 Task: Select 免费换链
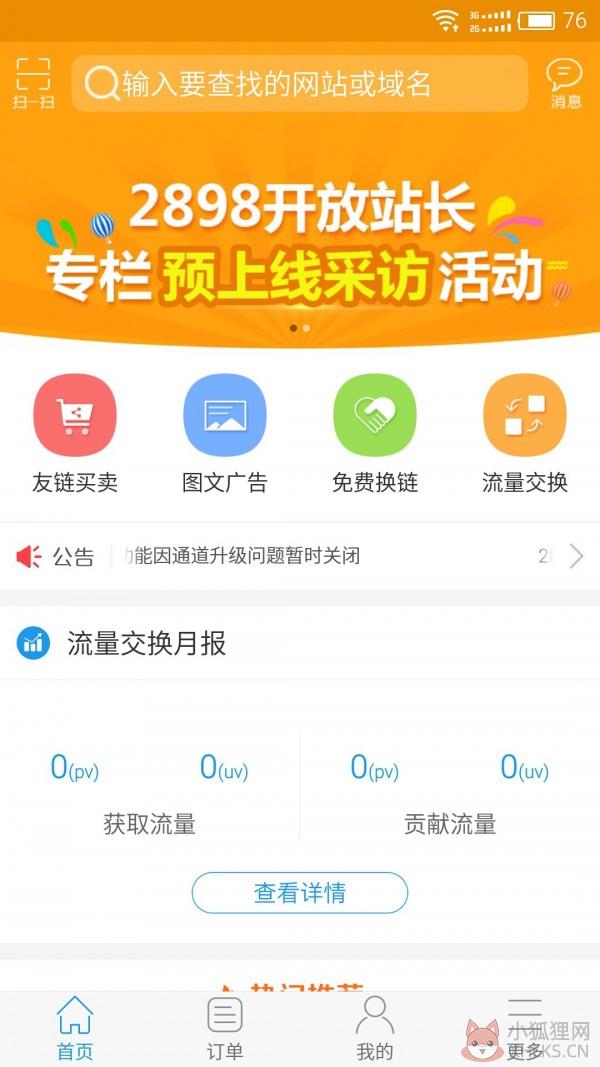[375, 434]
